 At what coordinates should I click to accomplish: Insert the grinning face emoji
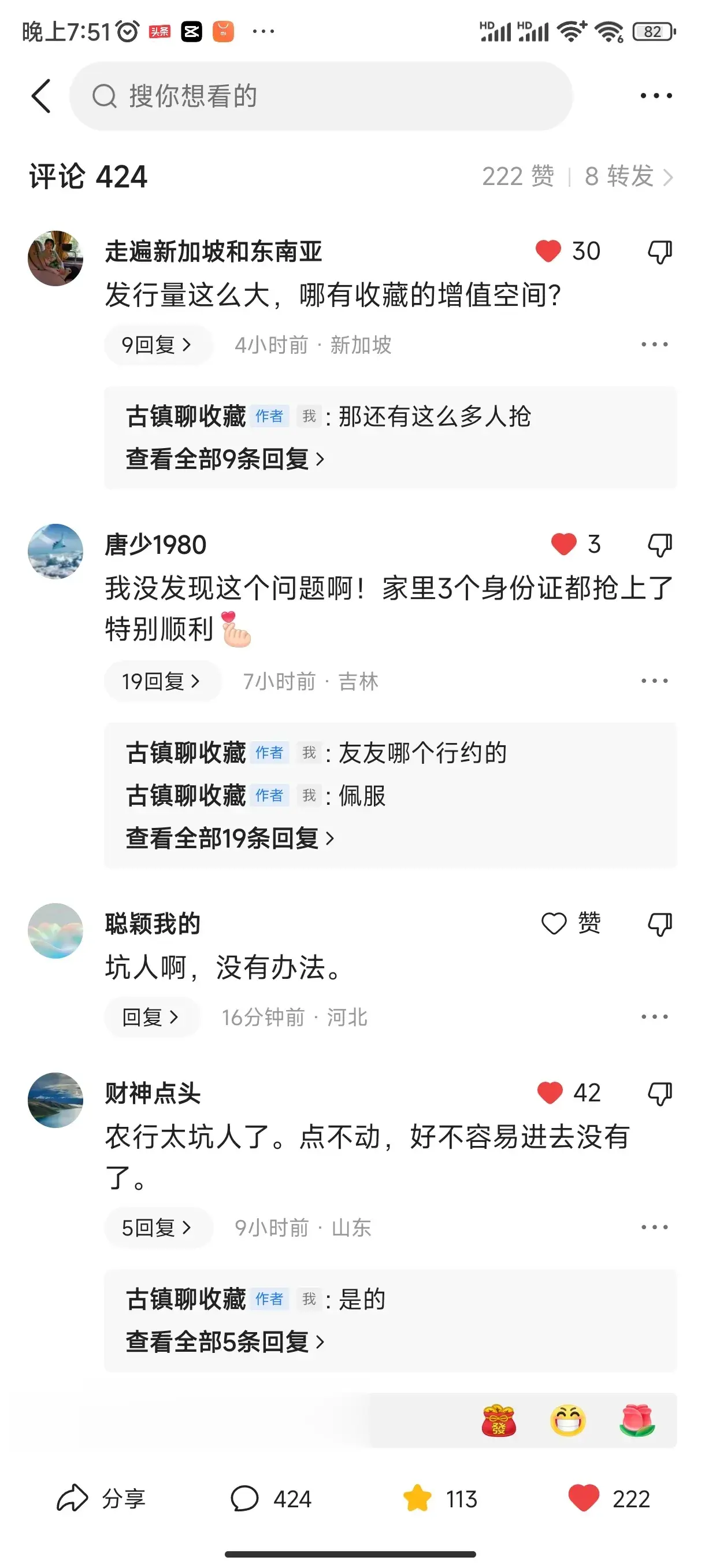567,1421
